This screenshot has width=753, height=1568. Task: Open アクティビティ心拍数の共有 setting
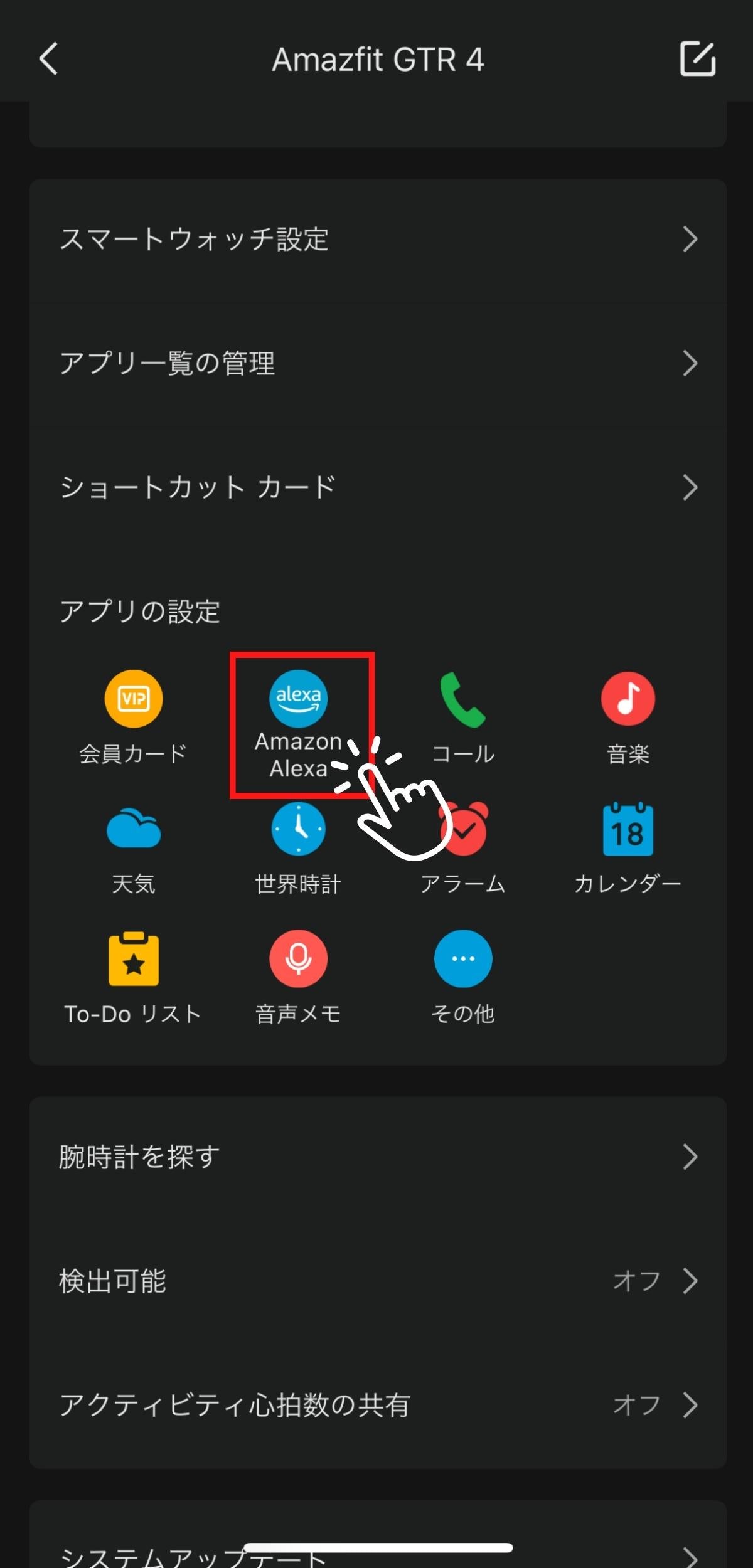point(376,1406)
